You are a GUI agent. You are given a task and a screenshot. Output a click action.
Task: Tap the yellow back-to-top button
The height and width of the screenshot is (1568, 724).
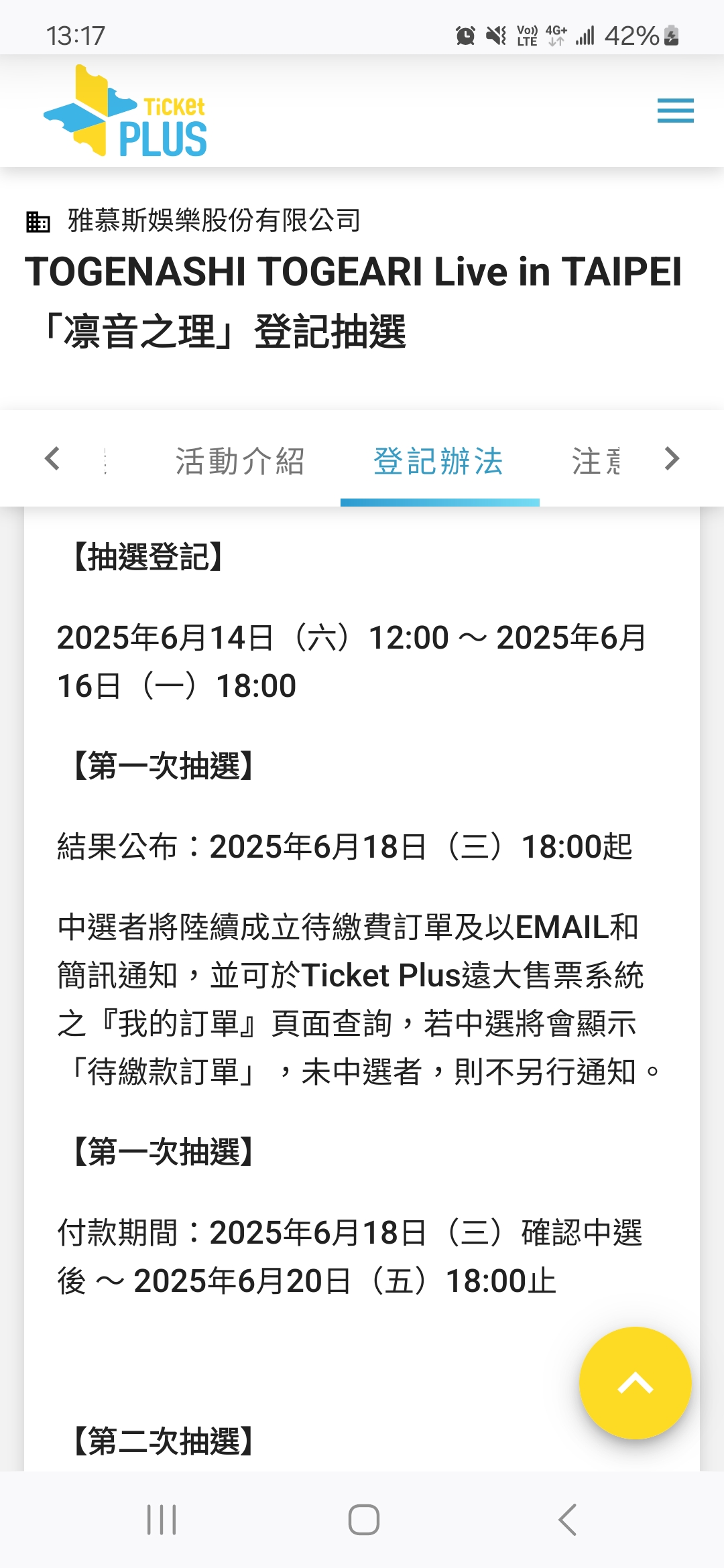point(635,1382)
